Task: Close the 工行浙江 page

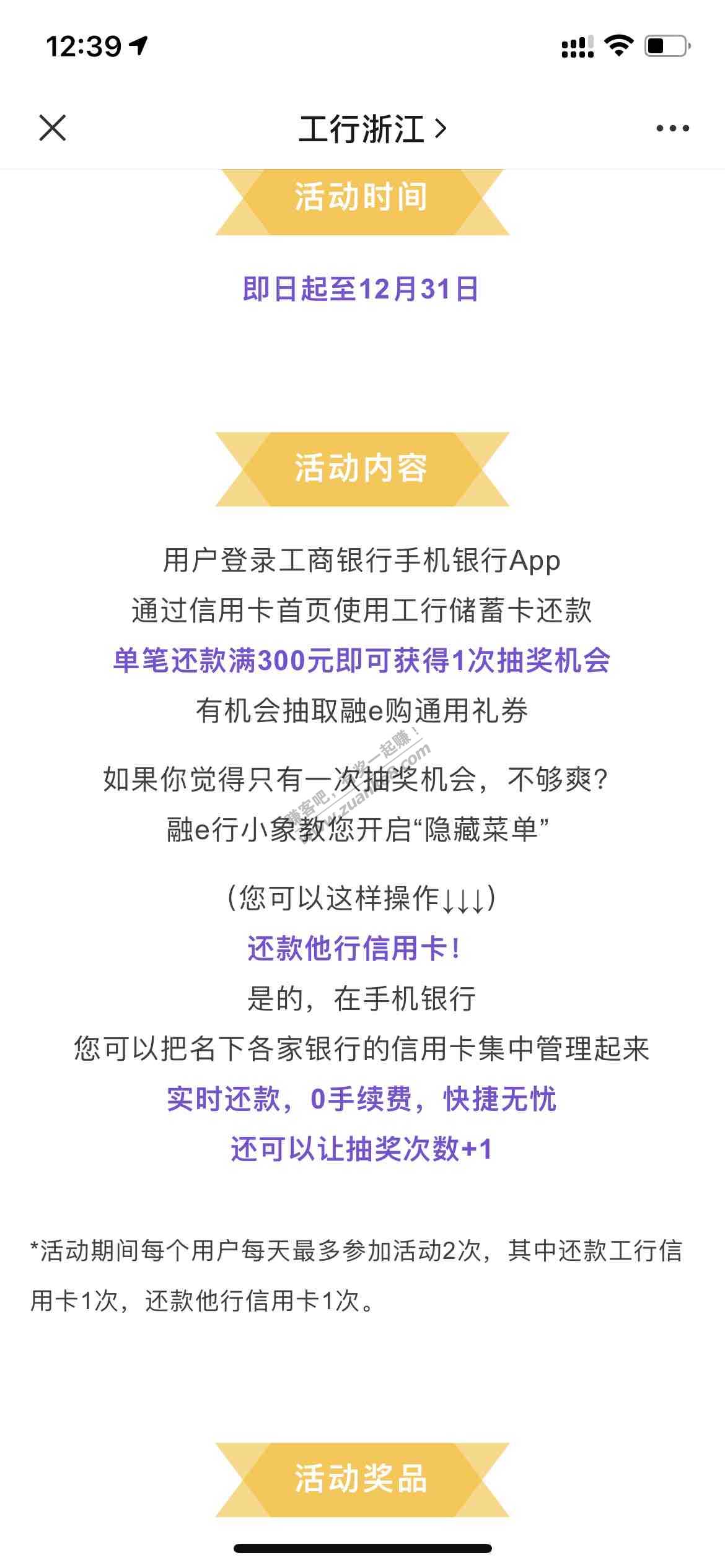Action: [x=53, y=128]
